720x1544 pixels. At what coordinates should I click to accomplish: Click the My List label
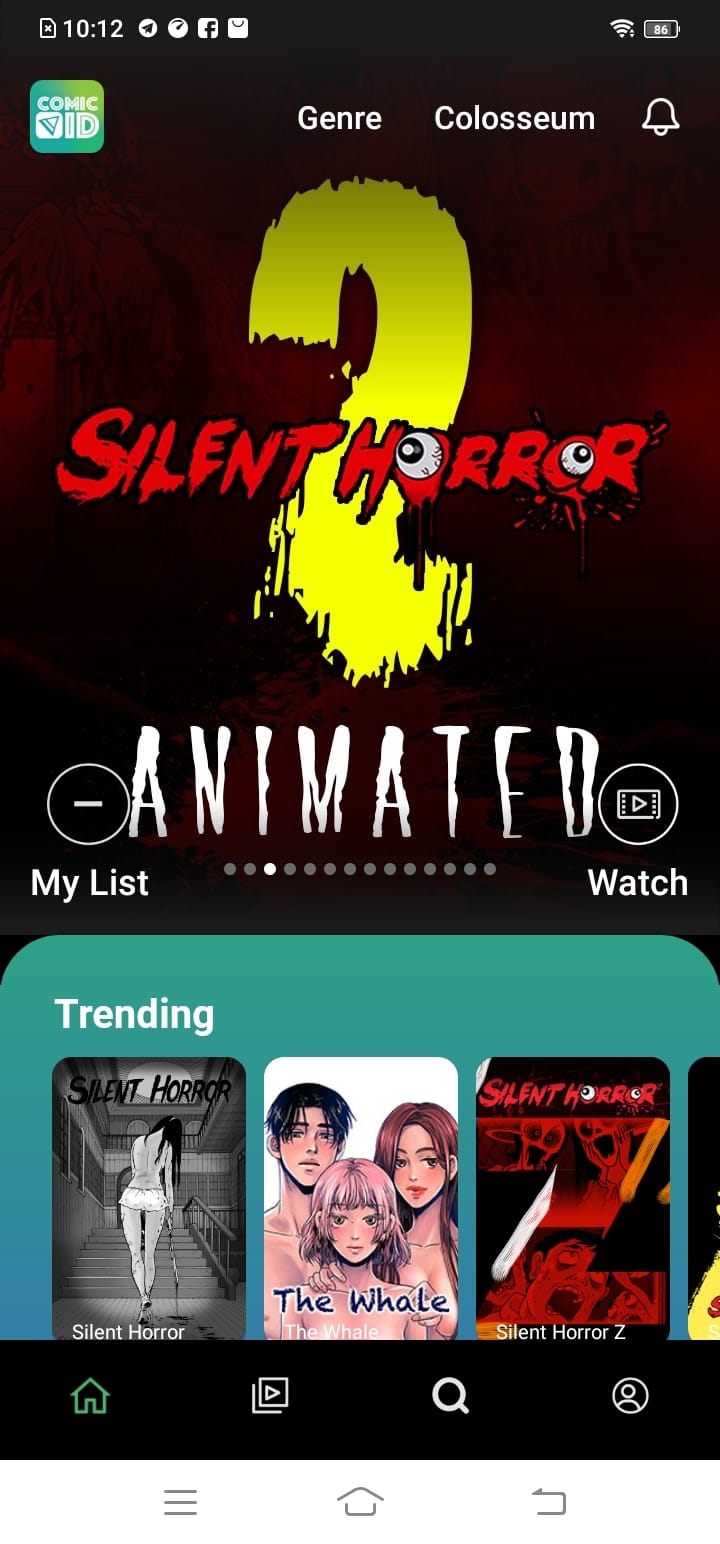pos(88,882)
